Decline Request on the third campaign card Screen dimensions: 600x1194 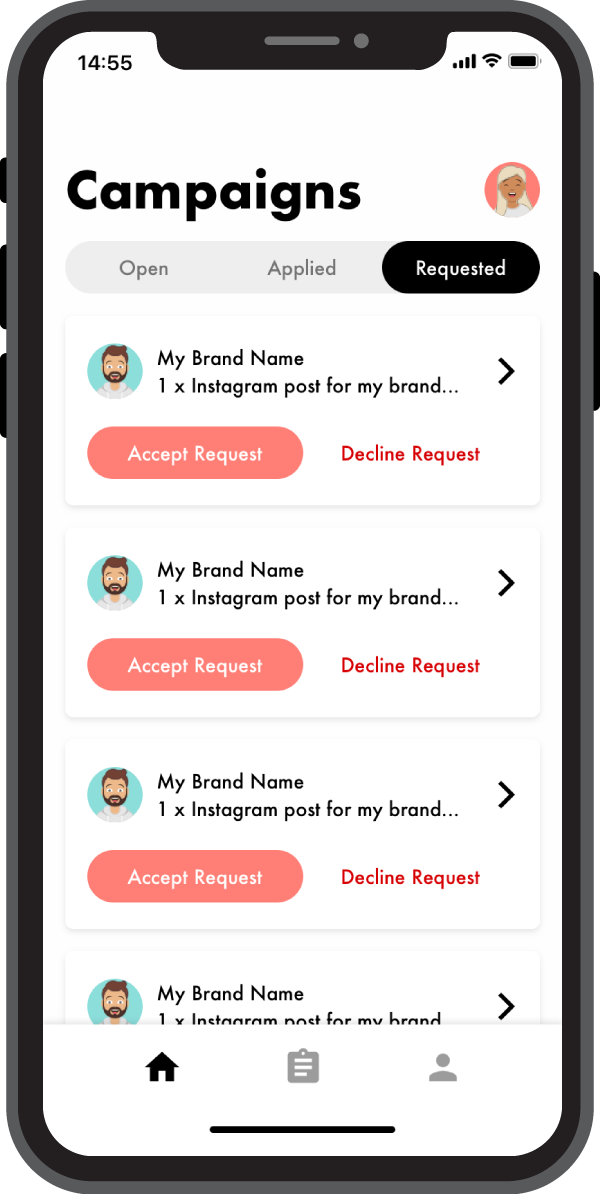410,877
